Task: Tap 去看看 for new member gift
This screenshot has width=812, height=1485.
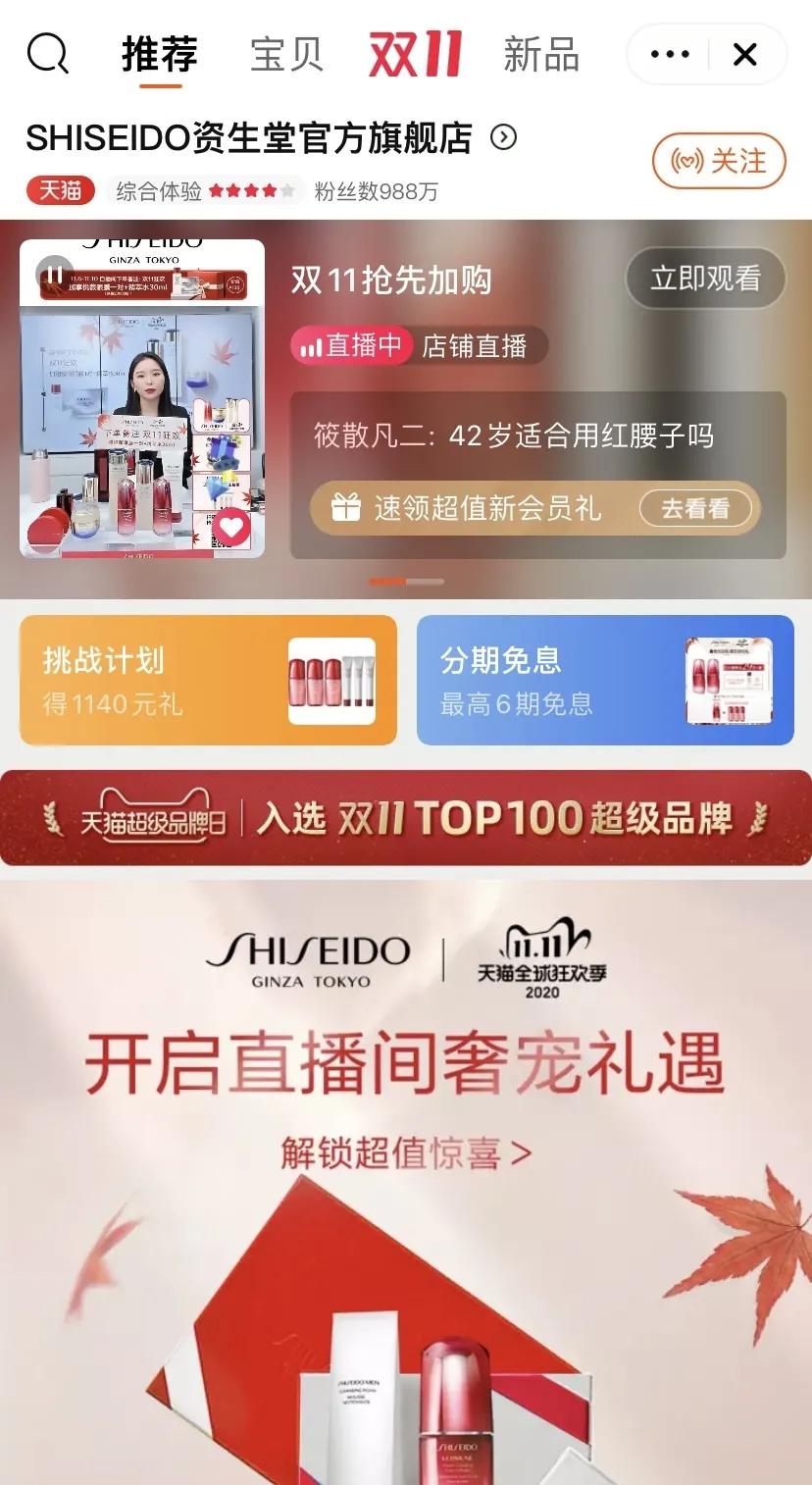Action: (695, 508)
